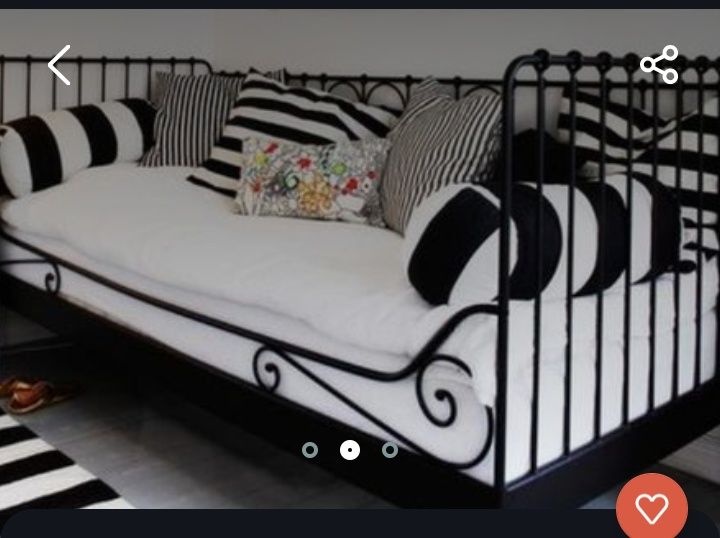Jump to the third photo indicator dot
This screenshot has height=538, width=720.
click(390, 450)
